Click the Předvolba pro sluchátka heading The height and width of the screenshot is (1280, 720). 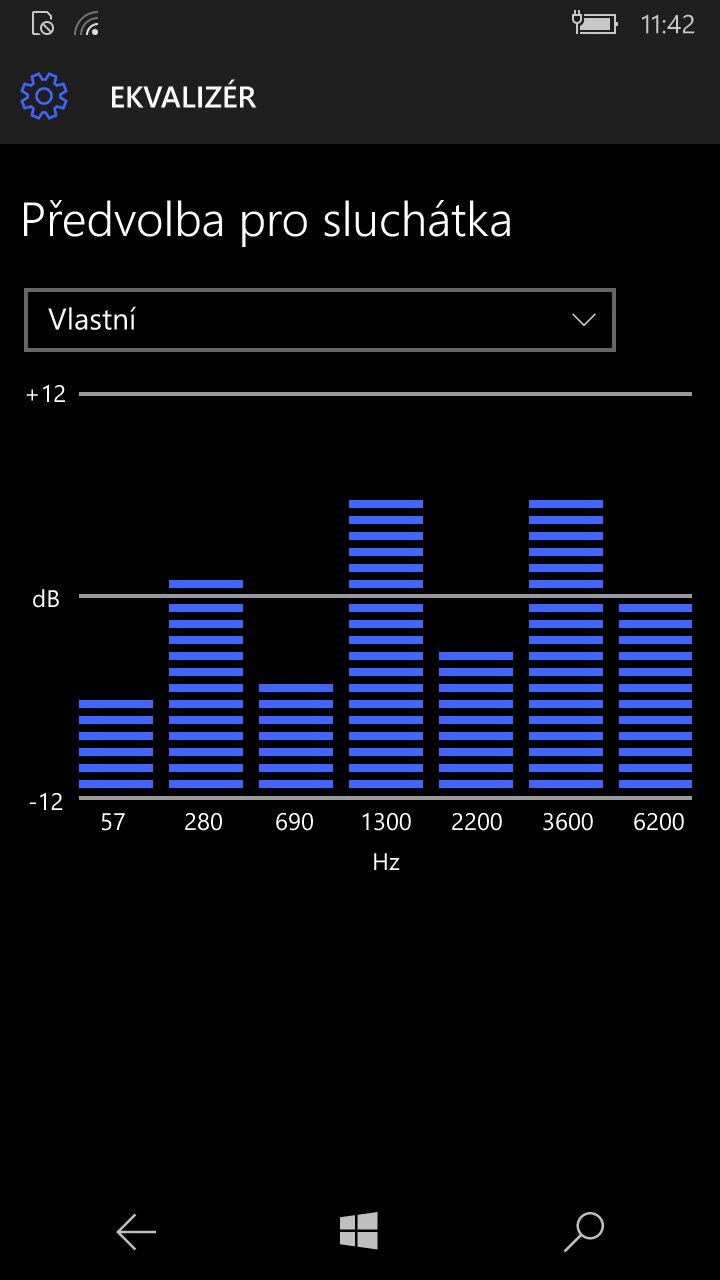[266, 219]
